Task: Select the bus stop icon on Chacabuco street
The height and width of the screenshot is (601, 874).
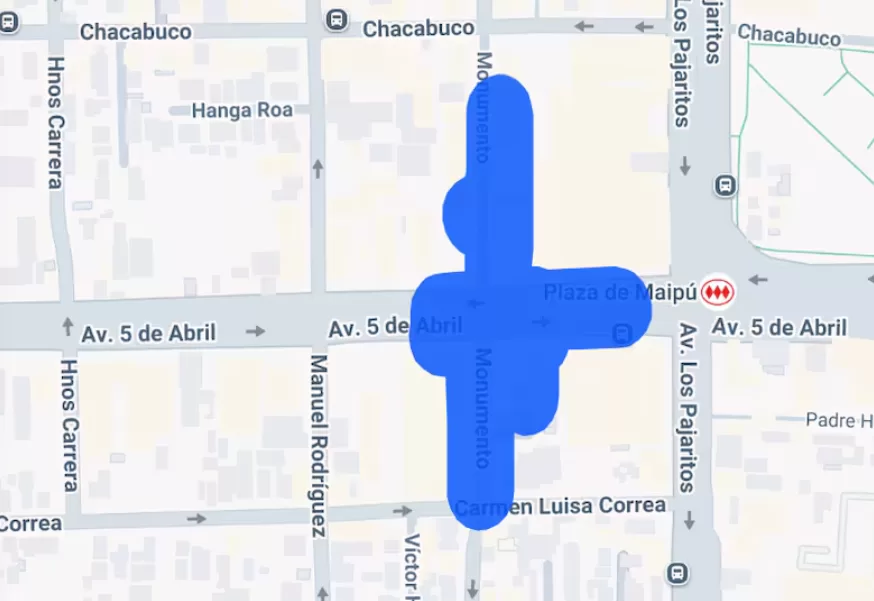Action: point(335,20)
